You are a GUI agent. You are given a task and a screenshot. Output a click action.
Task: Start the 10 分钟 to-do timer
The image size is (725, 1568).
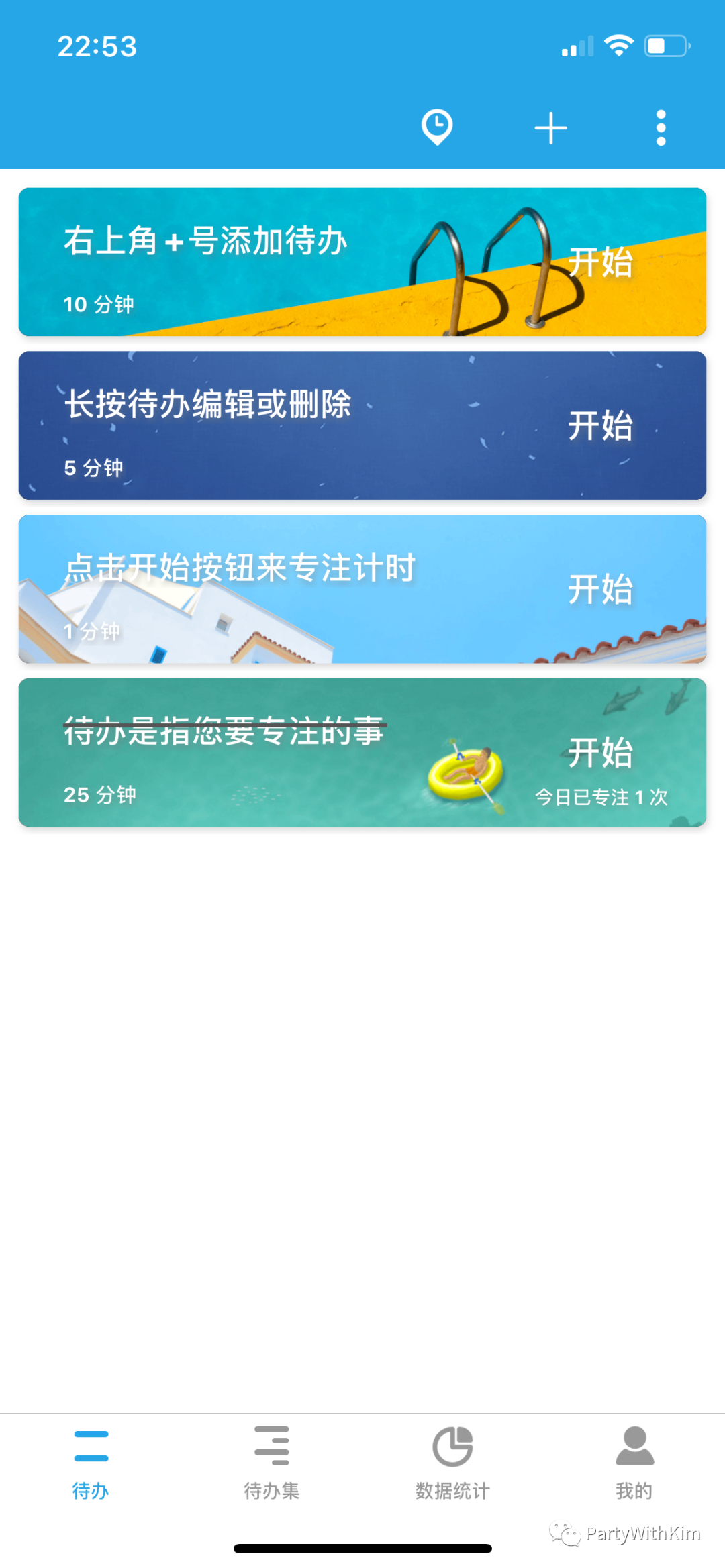(x=600, y=262)
